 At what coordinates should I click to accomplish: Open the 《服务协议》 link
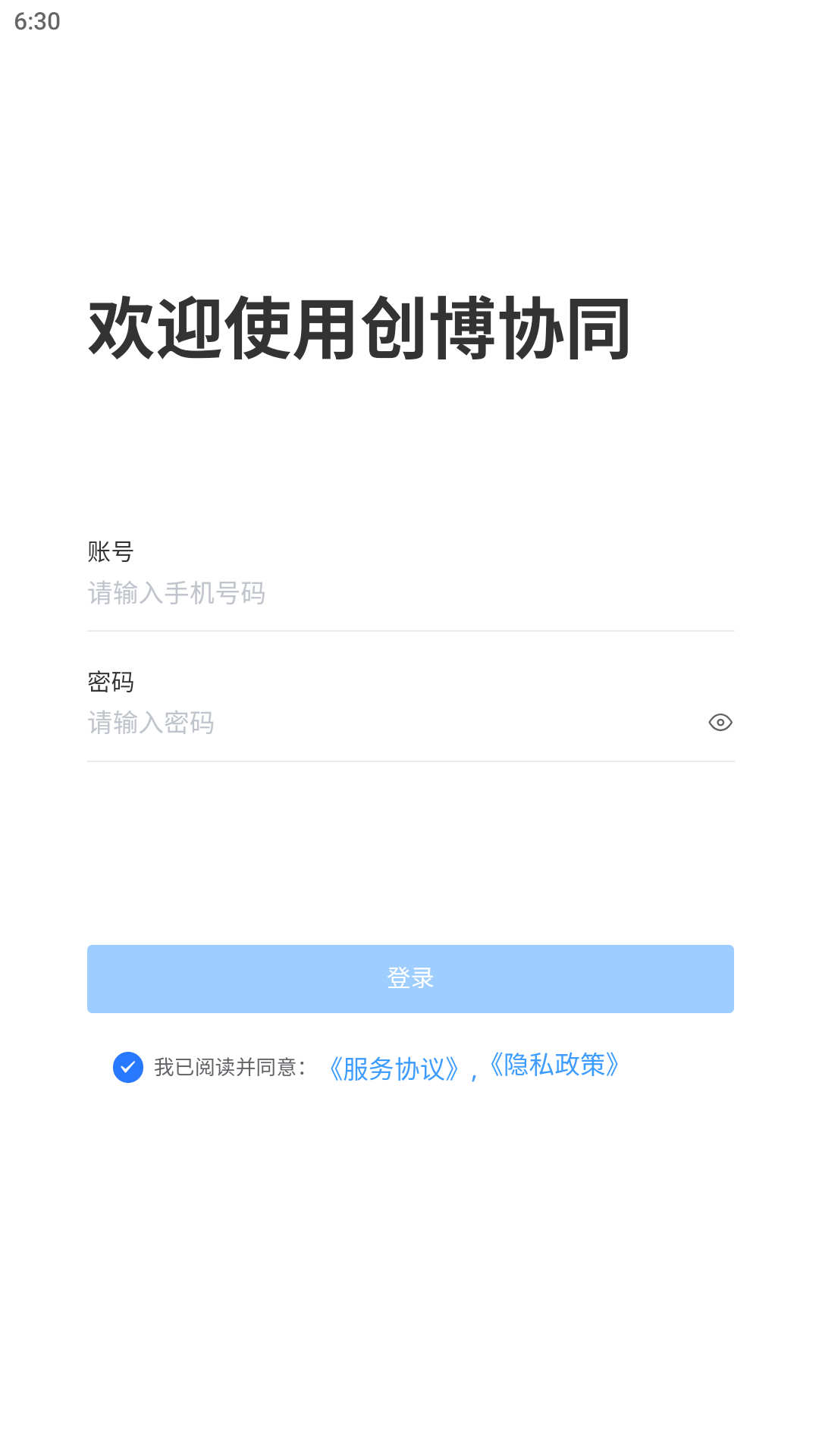[x=394, y=1068]
